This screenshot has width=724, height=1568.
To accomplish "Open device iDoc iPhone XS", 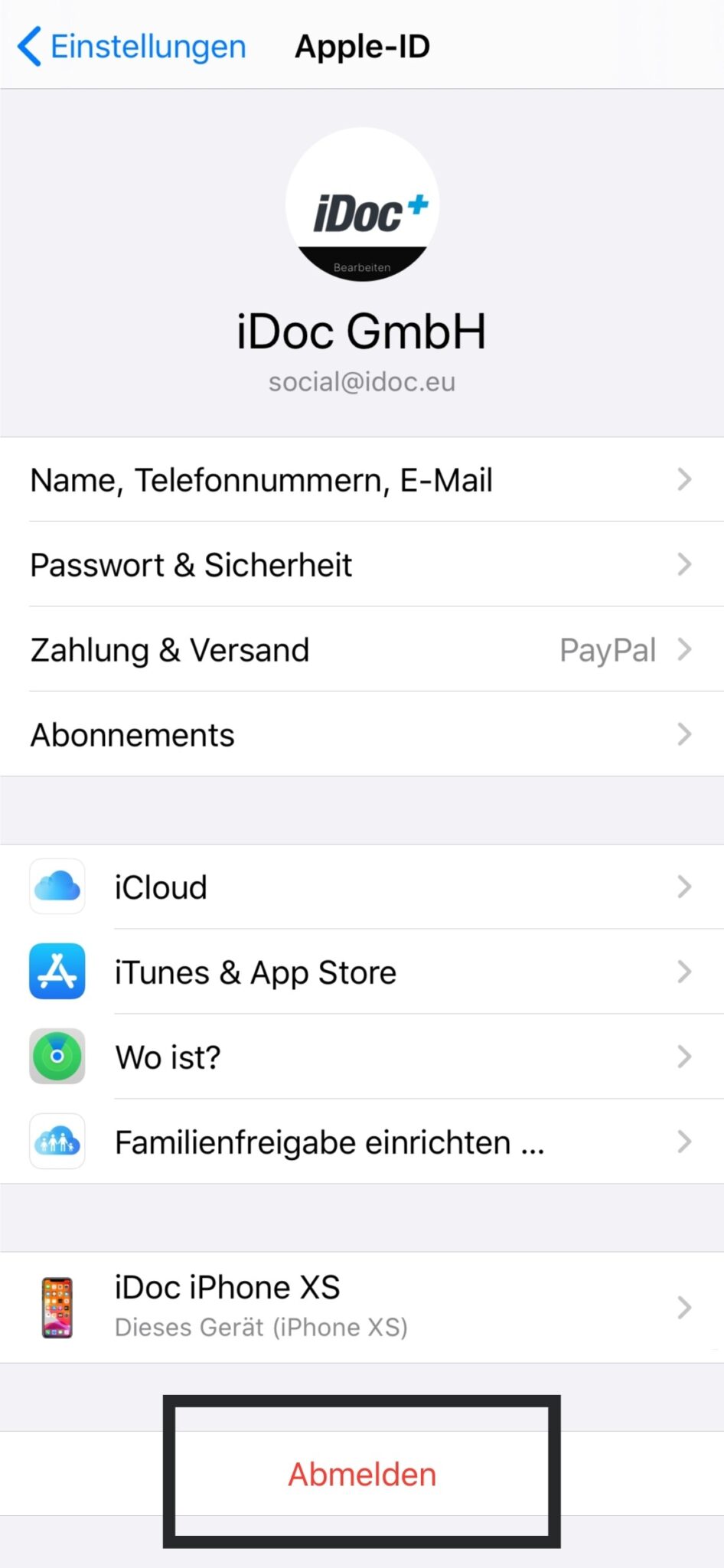I will [361, 1307].
